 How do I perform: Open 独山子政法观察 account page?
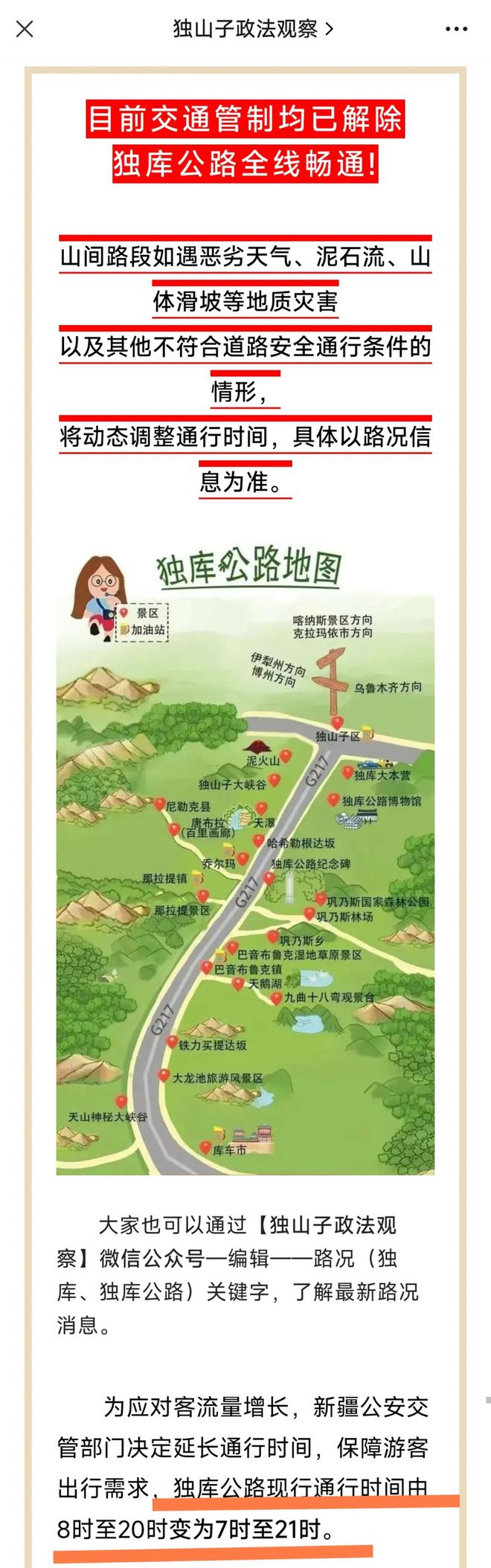coord(252,29)
